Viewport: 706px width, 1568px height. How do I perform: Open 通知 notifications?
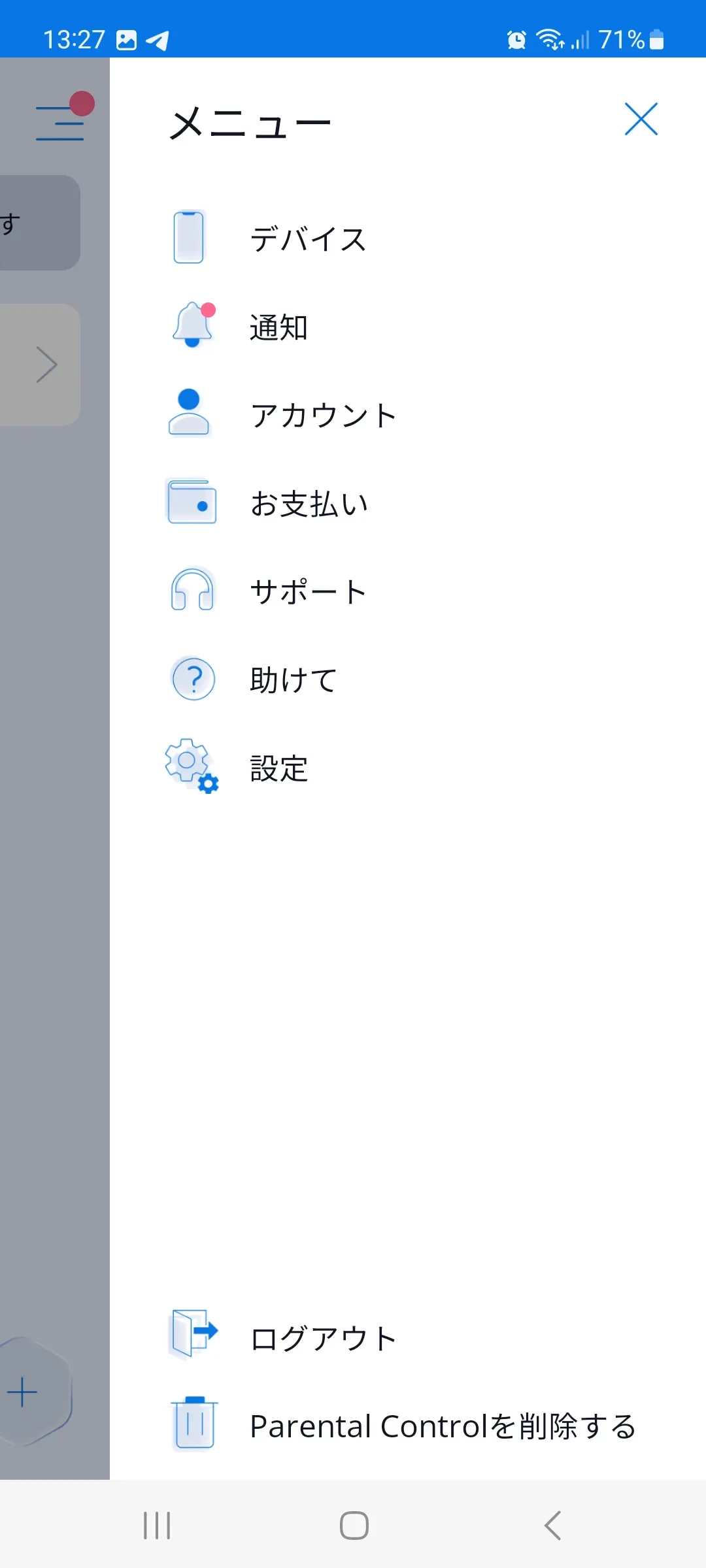tap(278, 327)
